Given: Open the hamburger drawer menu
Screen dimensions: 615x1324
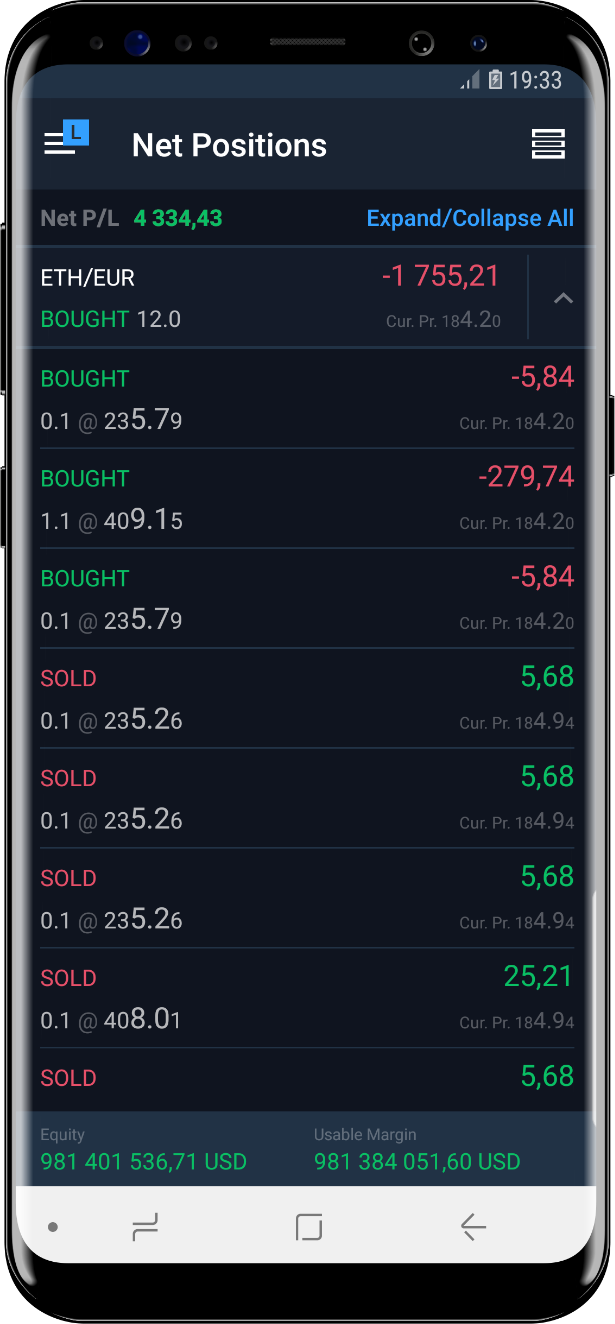Looking at the screenshot, I should (x=60, y=143).
